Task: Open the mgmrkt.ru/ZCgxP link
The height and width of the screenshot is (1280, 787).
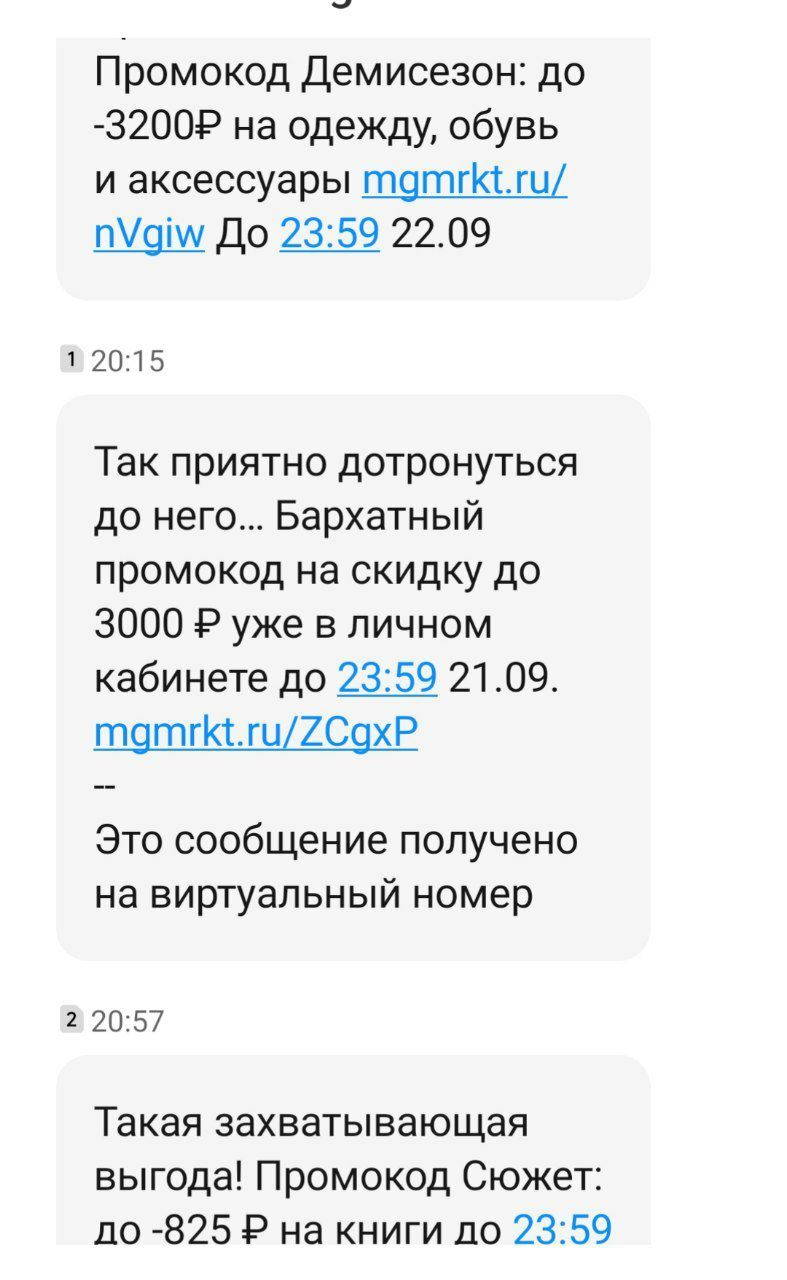Action: click(256, 733)
